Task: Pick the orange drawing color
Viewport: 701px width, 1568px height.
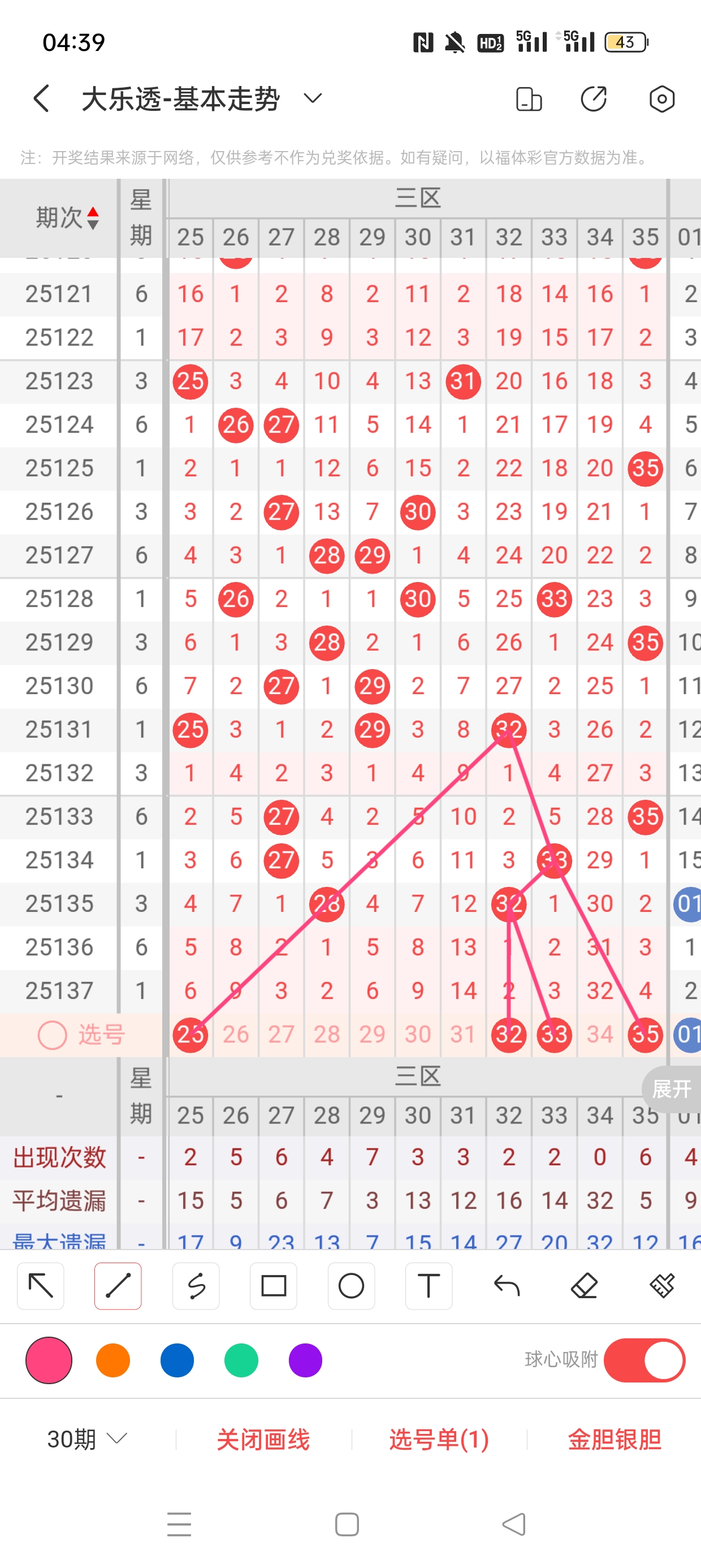Action: point(113,1360)
